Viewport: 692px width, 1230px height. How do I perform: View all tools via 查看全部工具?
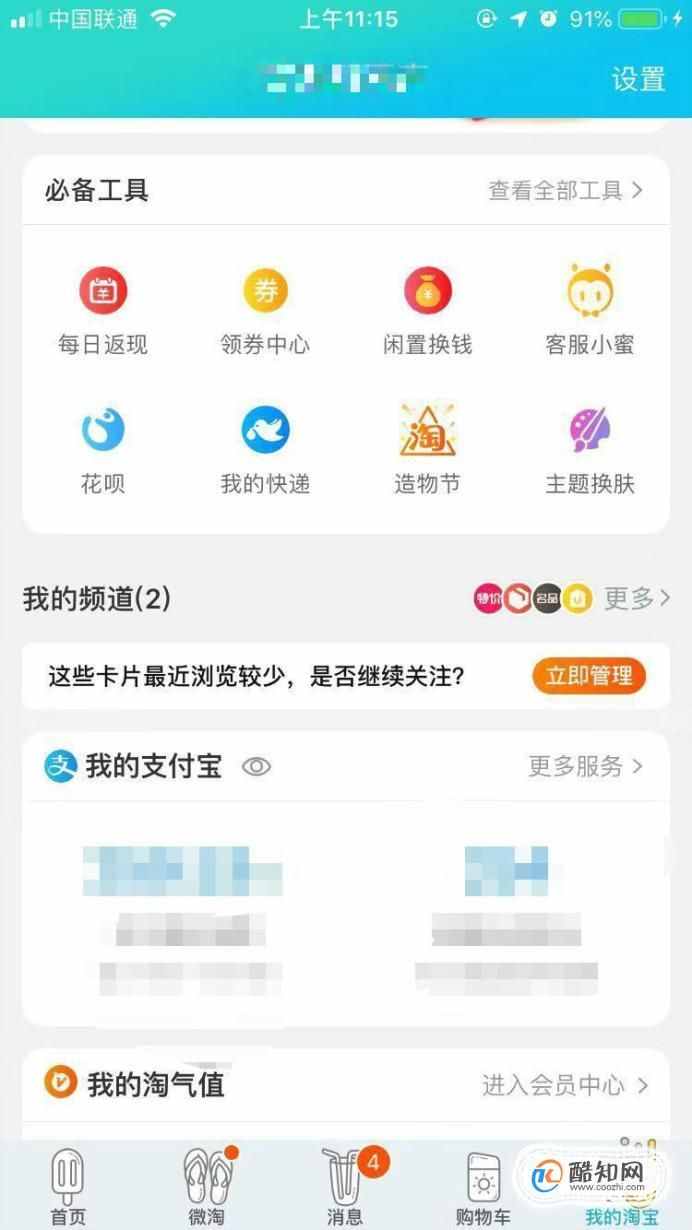(x=565, y=190)
